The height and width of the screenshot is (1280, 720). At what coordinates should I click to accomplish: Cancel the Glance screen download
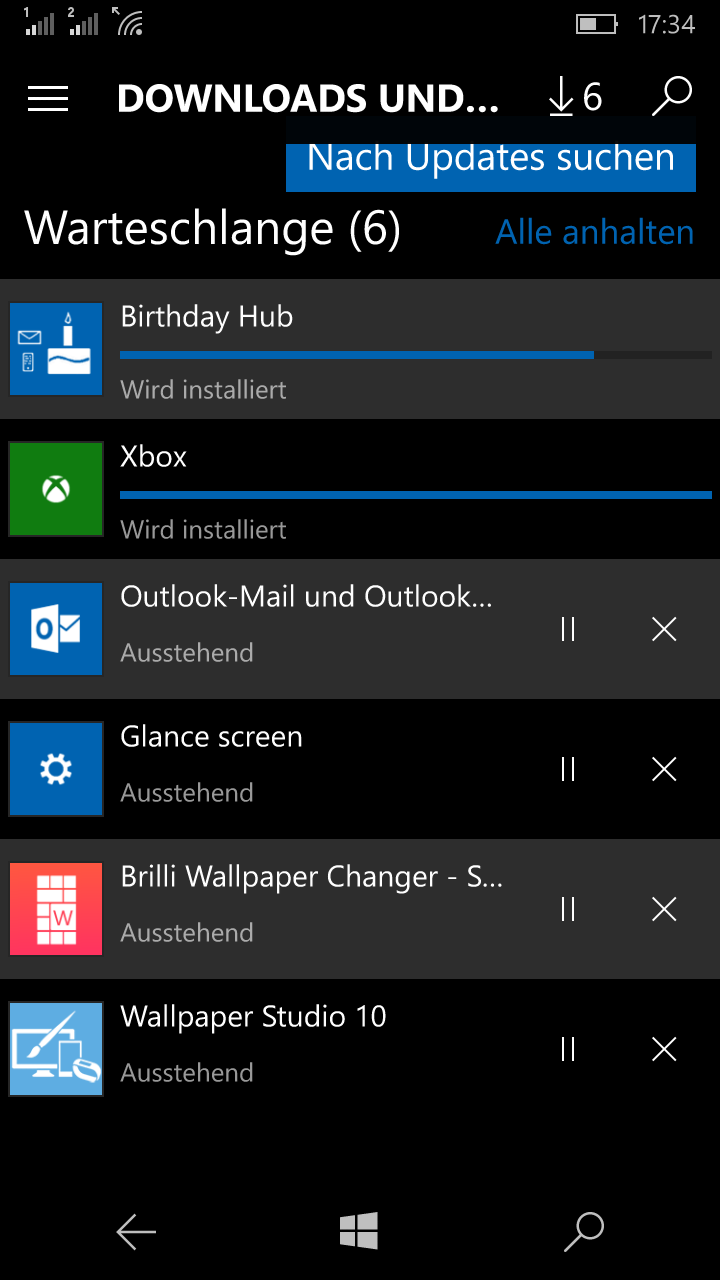click(664, 769)
